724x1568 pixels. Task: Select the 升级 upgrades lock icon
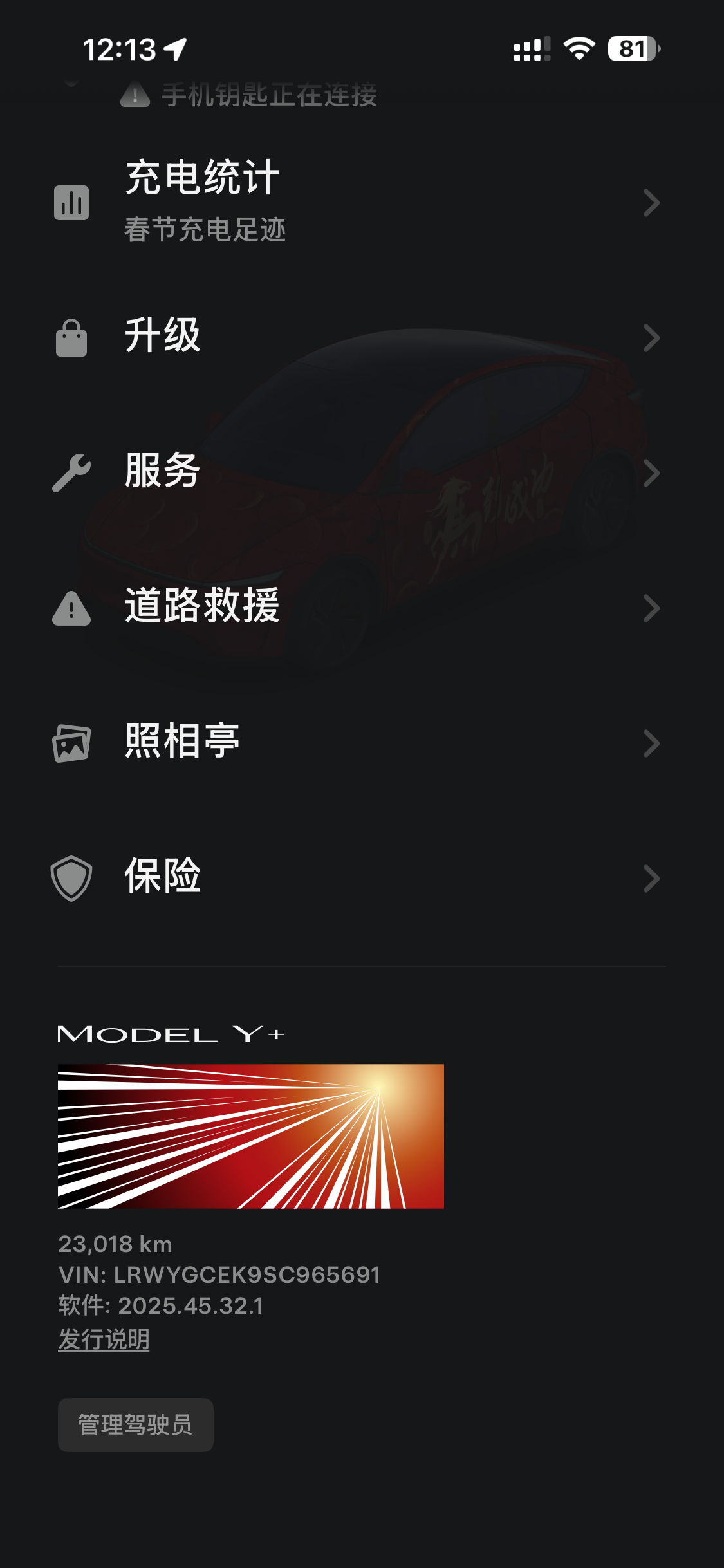tap(71, 337)
